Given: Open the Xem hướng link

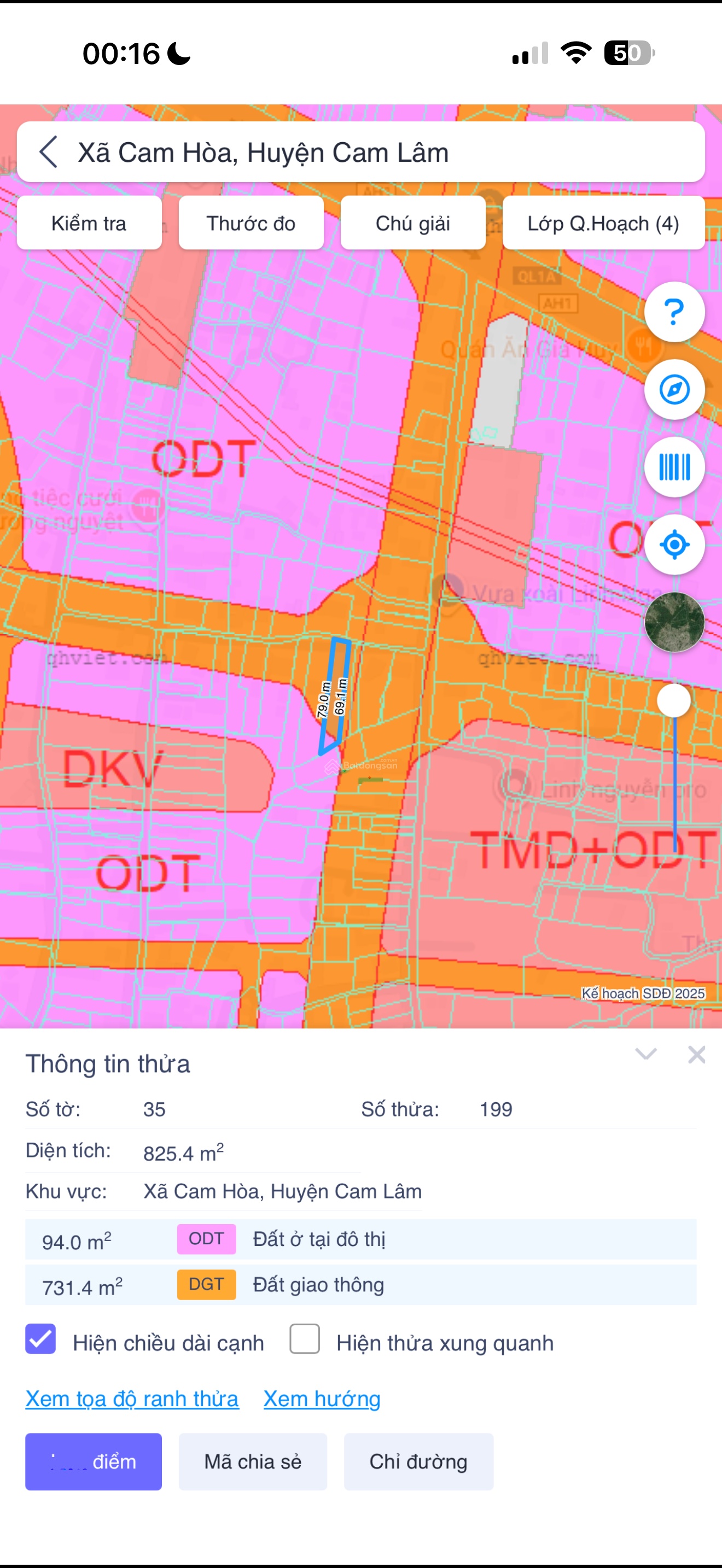Looking at the screenshot, I should click(322, 1399).
